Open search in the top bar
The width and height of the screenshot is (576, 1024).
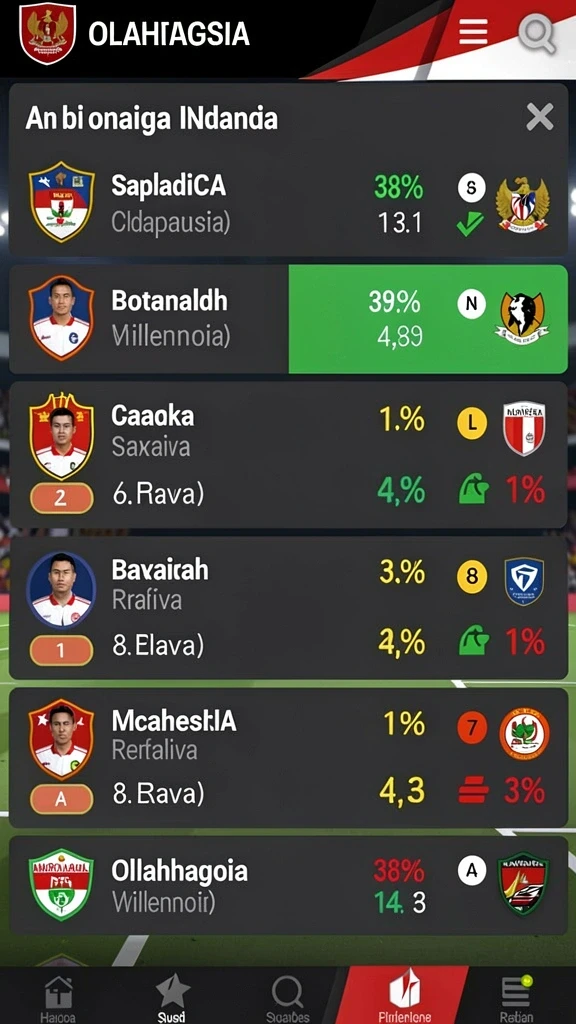click(x=537, y=33)
